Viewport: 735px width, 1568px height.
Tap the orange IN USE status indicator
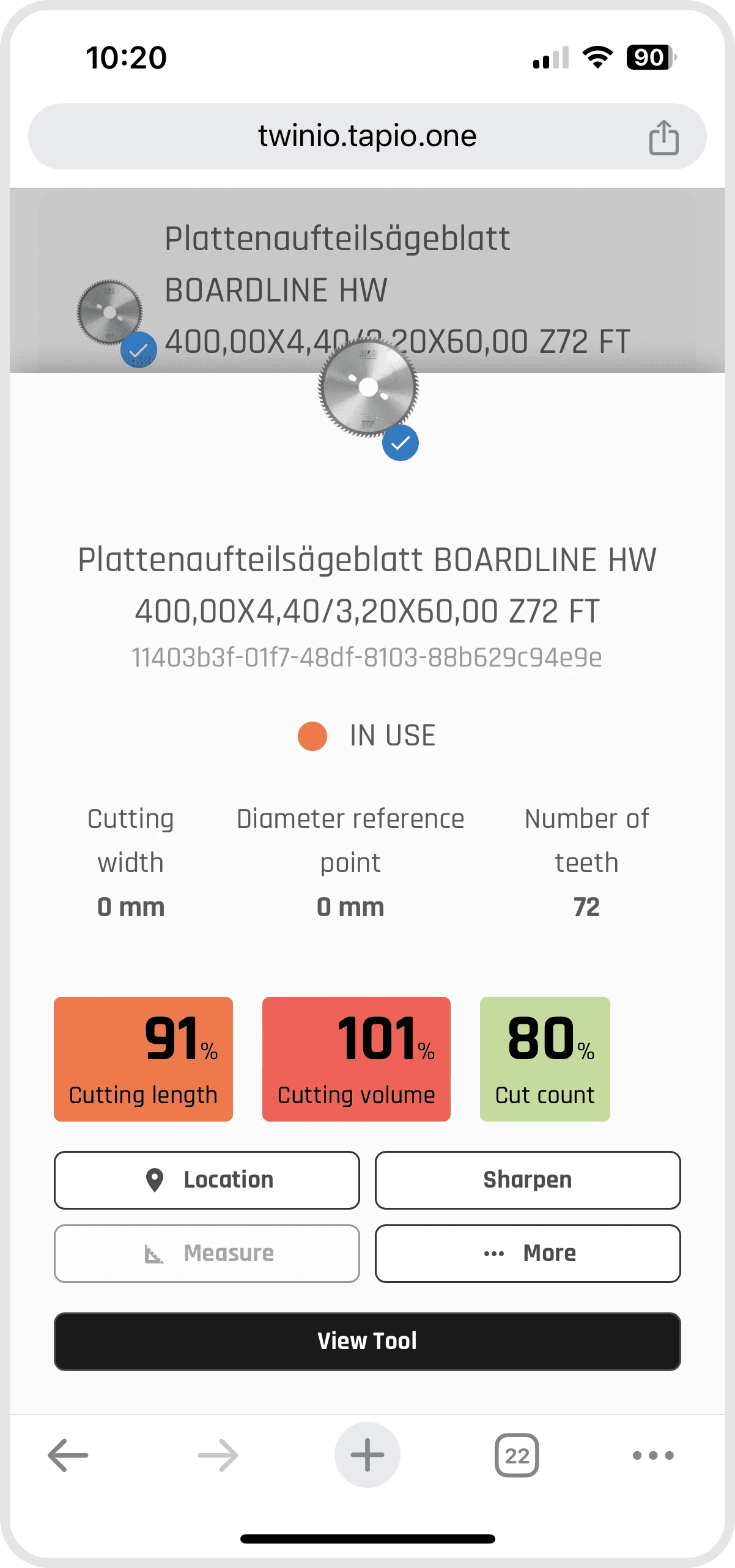click(x=312, y=734)
